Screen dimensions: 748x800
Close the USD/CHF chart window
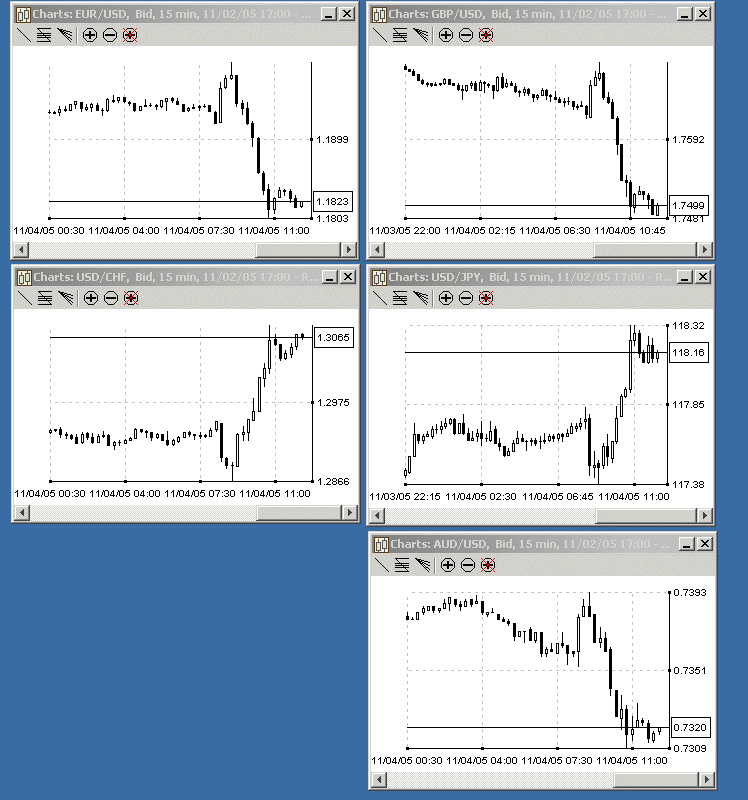(x=347, y=277)
